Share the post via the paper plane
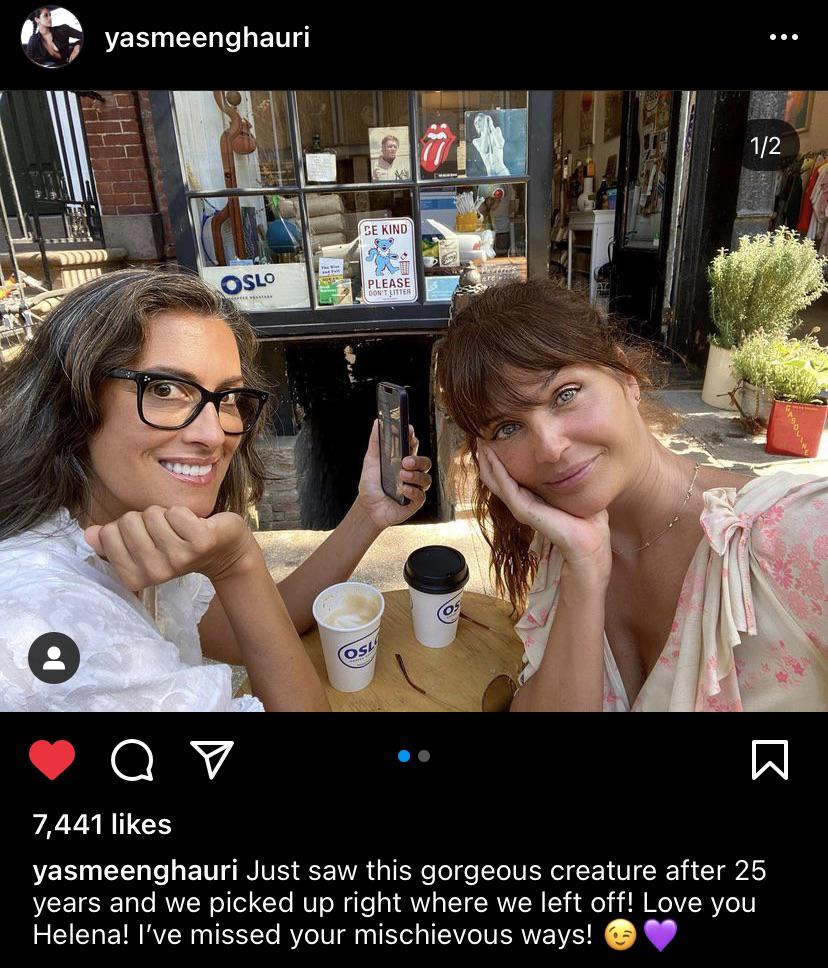Screen dimensions: 828x968 pyautogui.click(x=212, y=760)
